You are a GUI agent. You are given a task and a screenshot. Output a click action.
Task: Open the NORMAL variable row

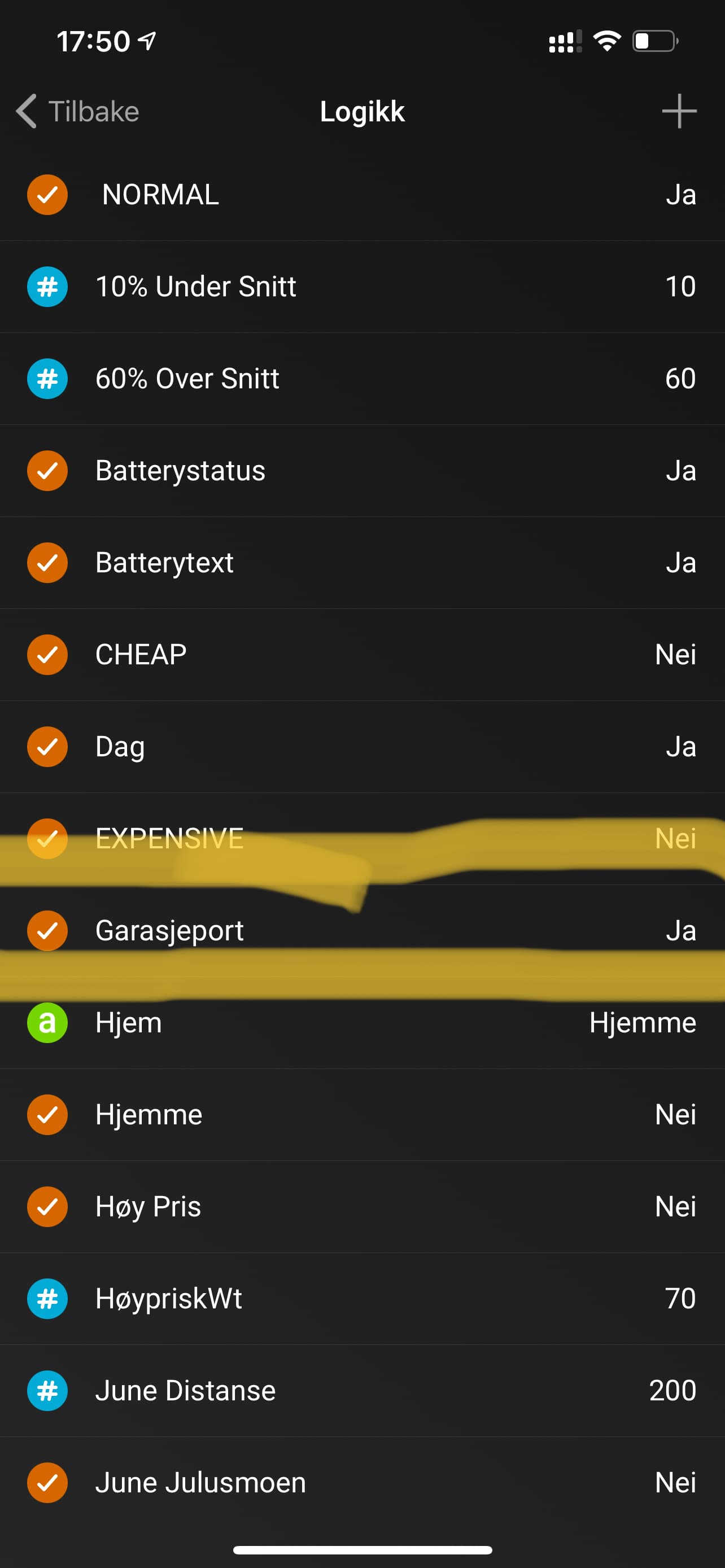362,195
